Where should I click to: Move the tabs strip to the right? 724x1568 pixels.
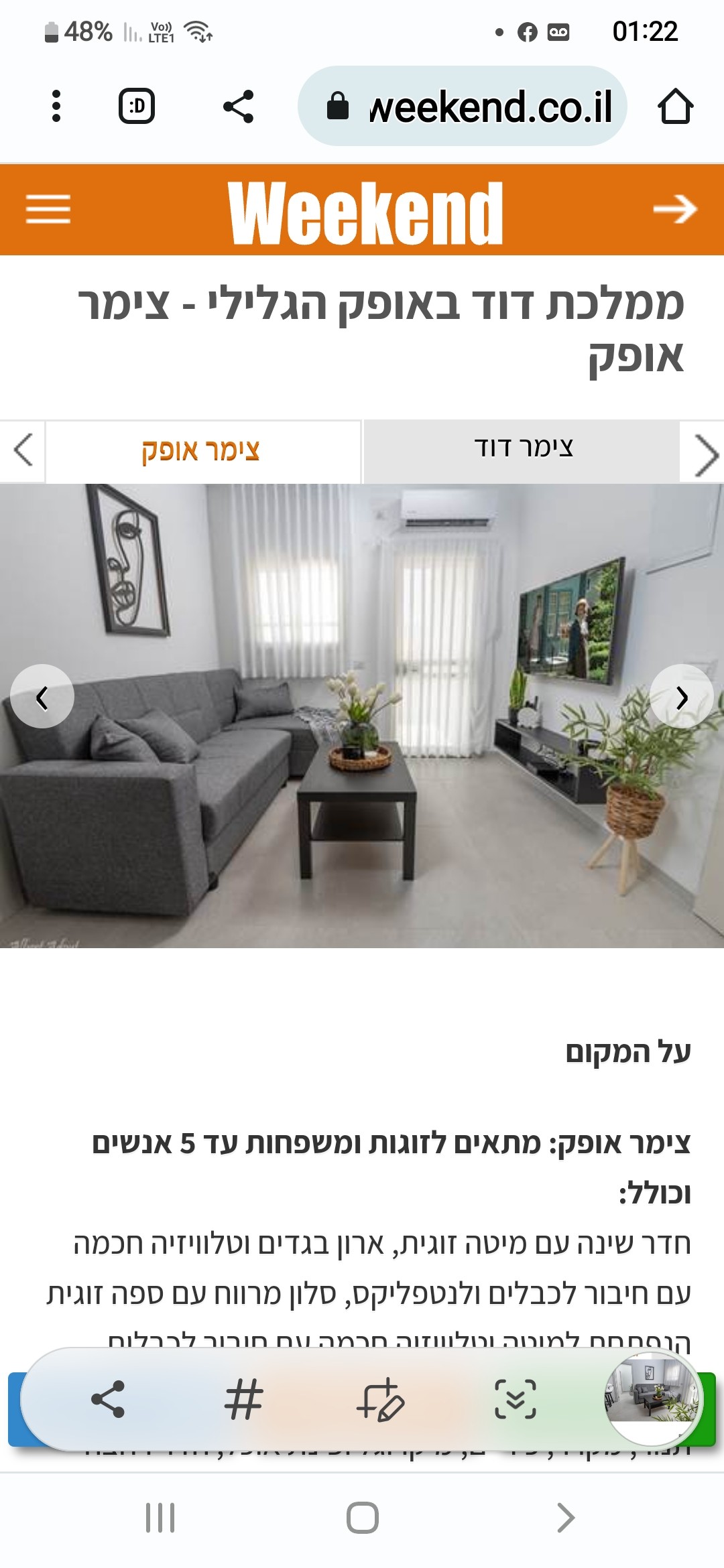(x=704, y=454)
